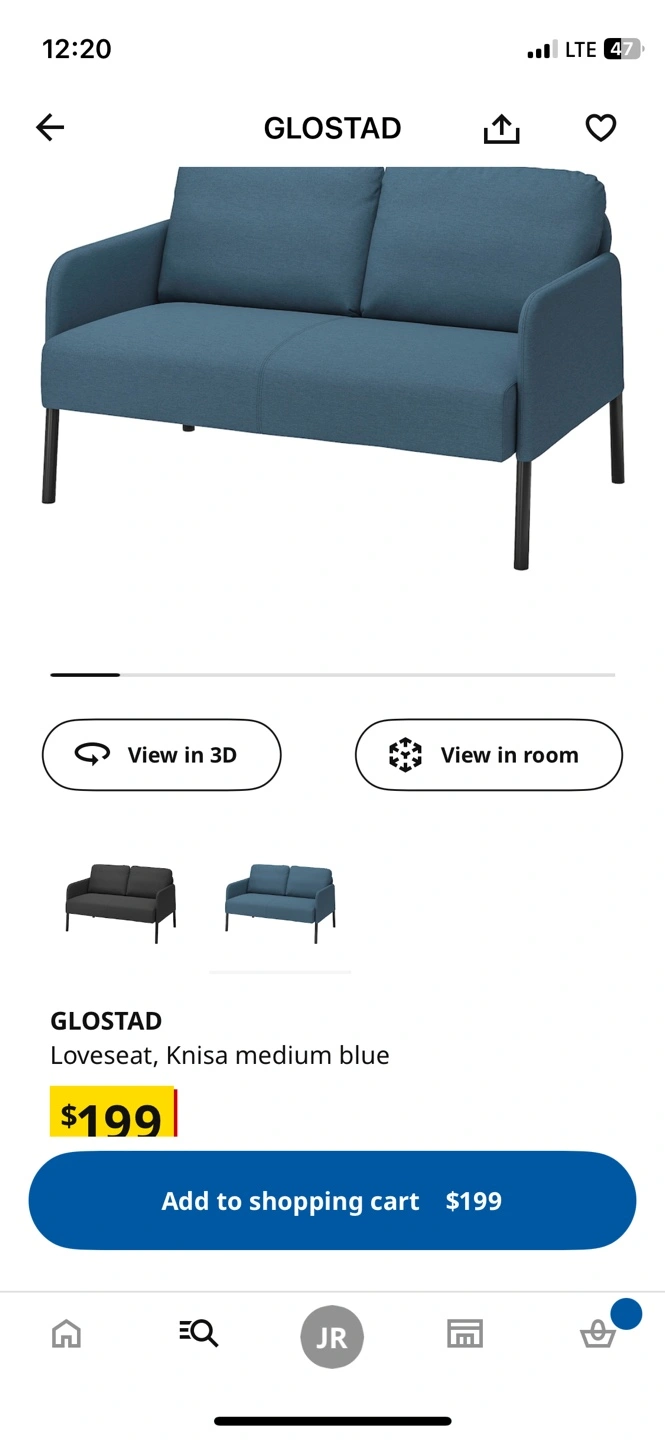Add GLOSTAD to favorites with heart icon

(x=600, y=128)
